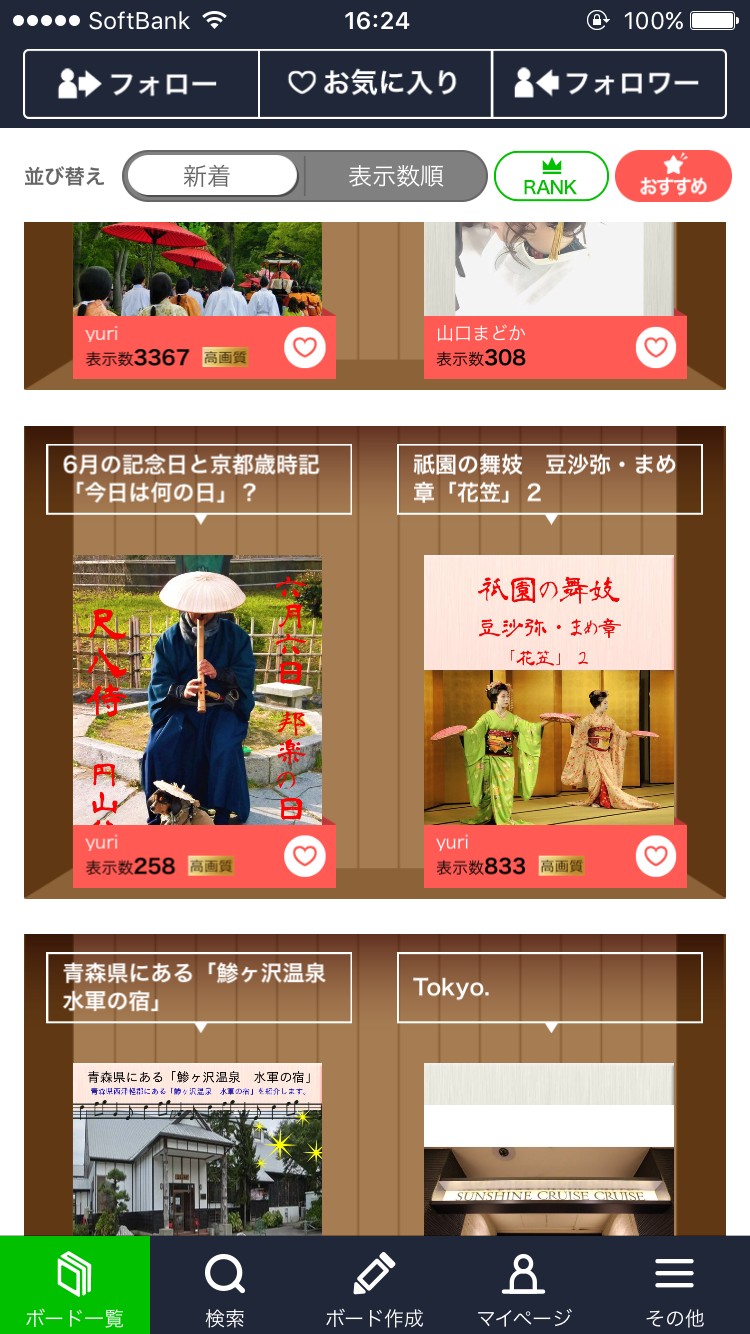Viewport: 750px width, 1334px height.
Task: Like the board with 表示数258
Action: (305, 857)
